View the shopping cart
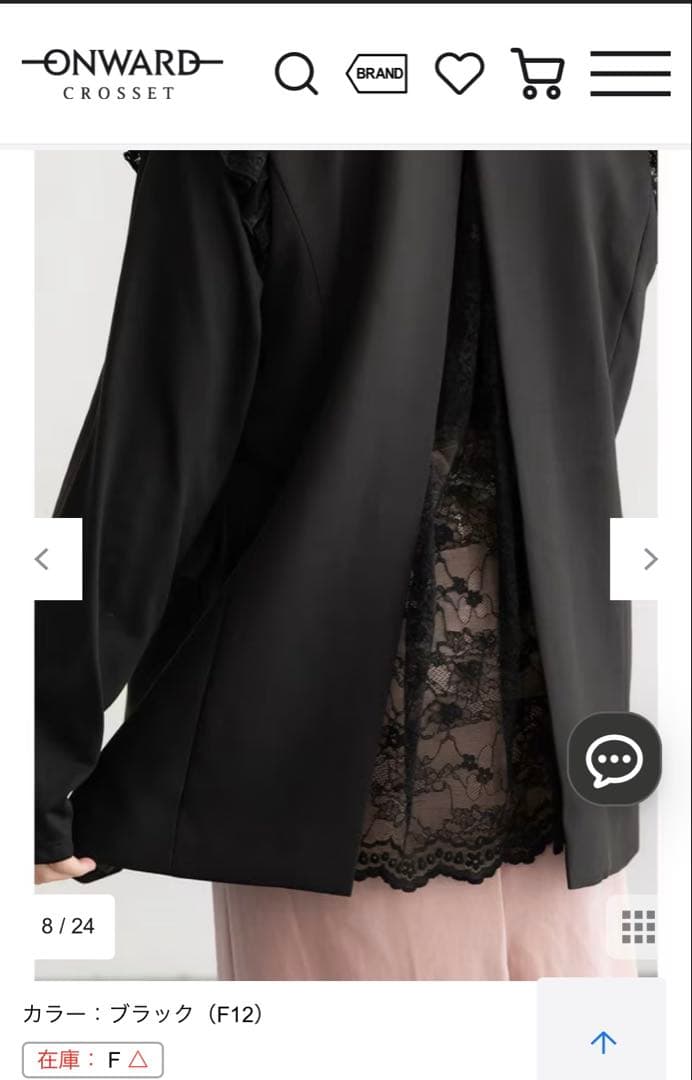Viewport: 692px width, 1080px height. point(538,74)
